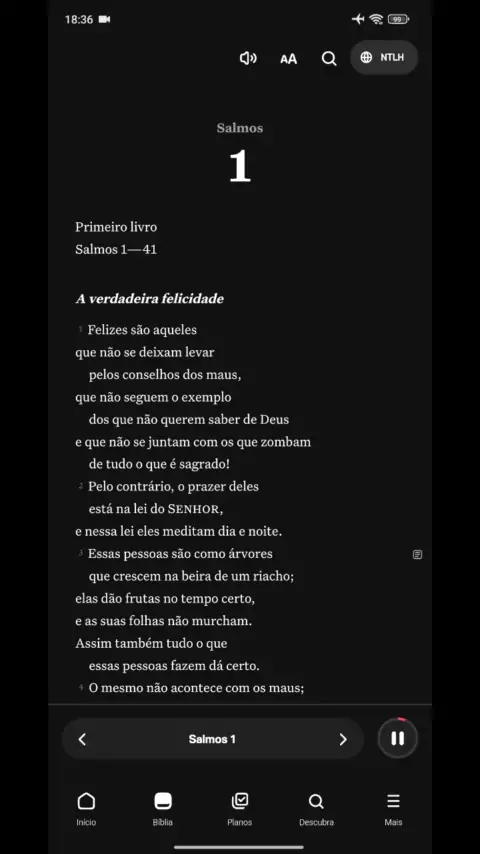Open the Mais menu tab
This screenshot has width=480, height=854.
click(393, 809)
